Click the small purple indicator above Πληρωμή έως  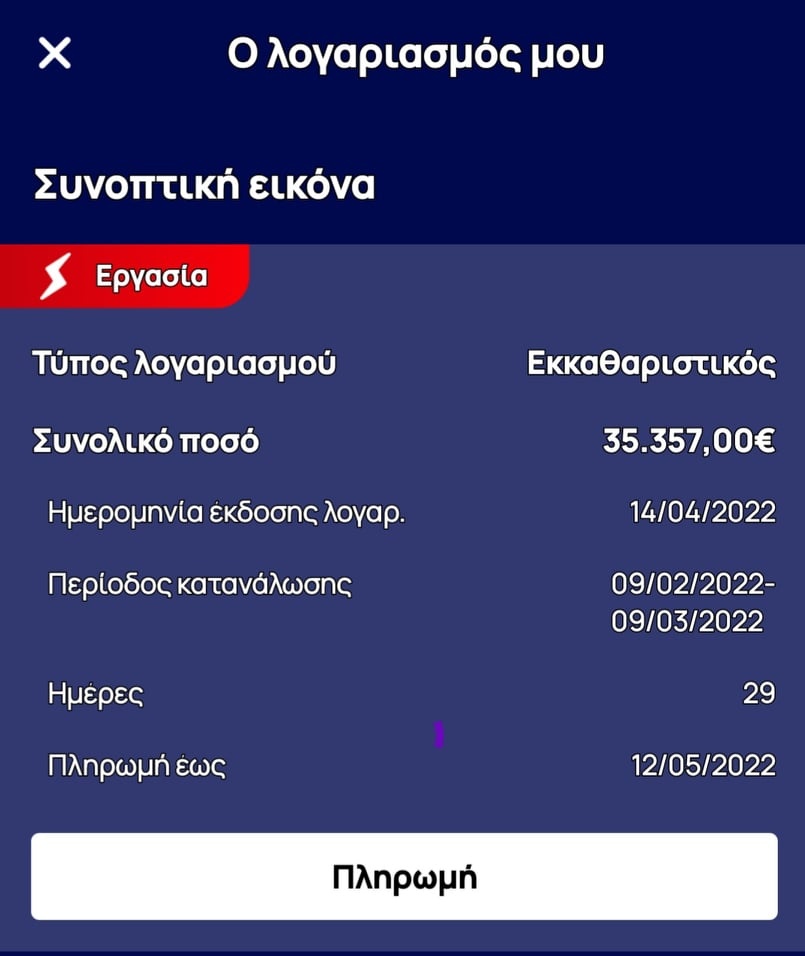tap(440, 733)
